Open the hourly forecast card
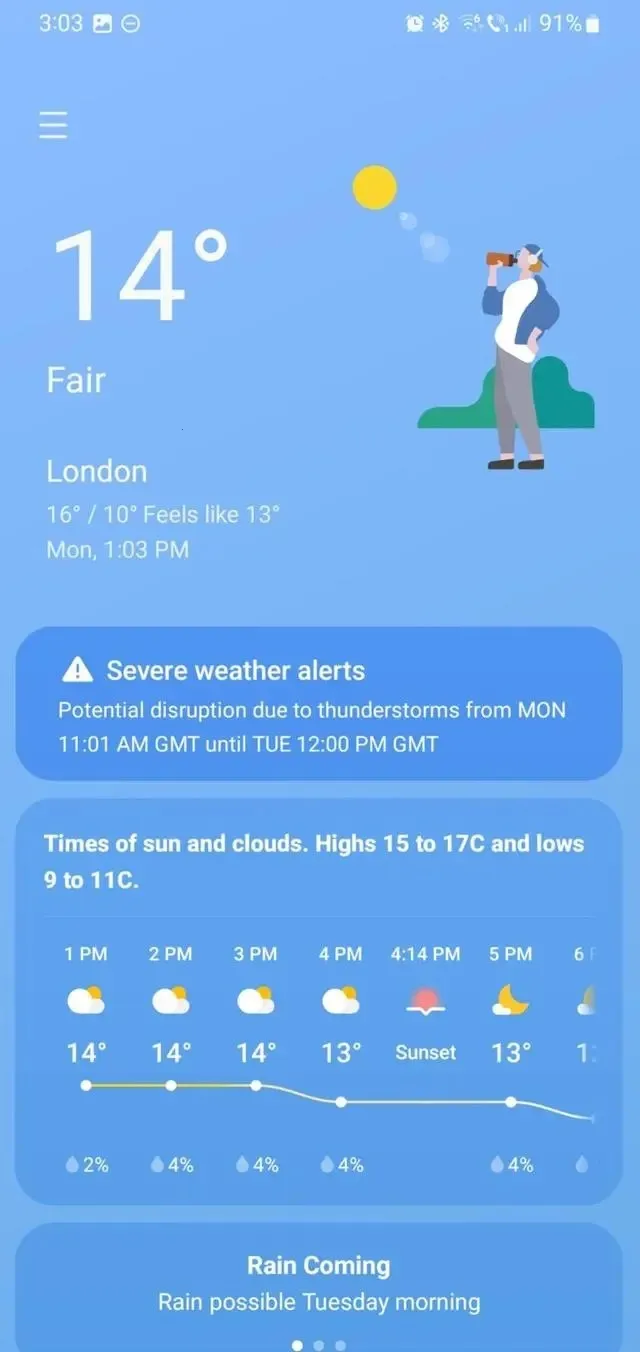The width and height of the screenshot is (640, 1352). (x=318, y=1000)
